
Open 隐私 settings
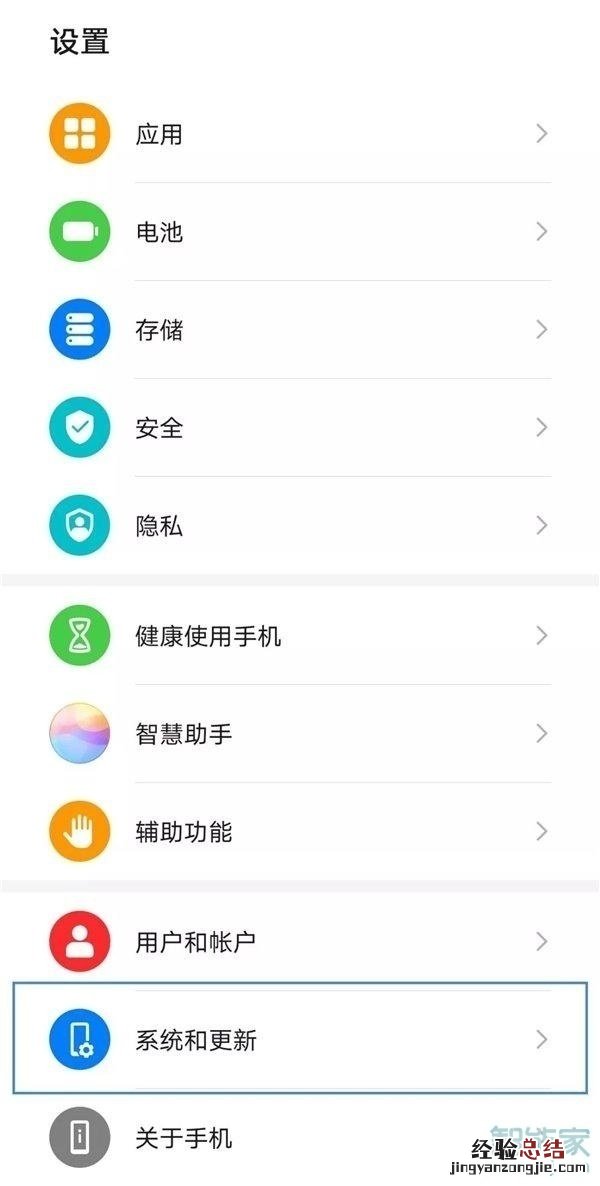(300, 526)
